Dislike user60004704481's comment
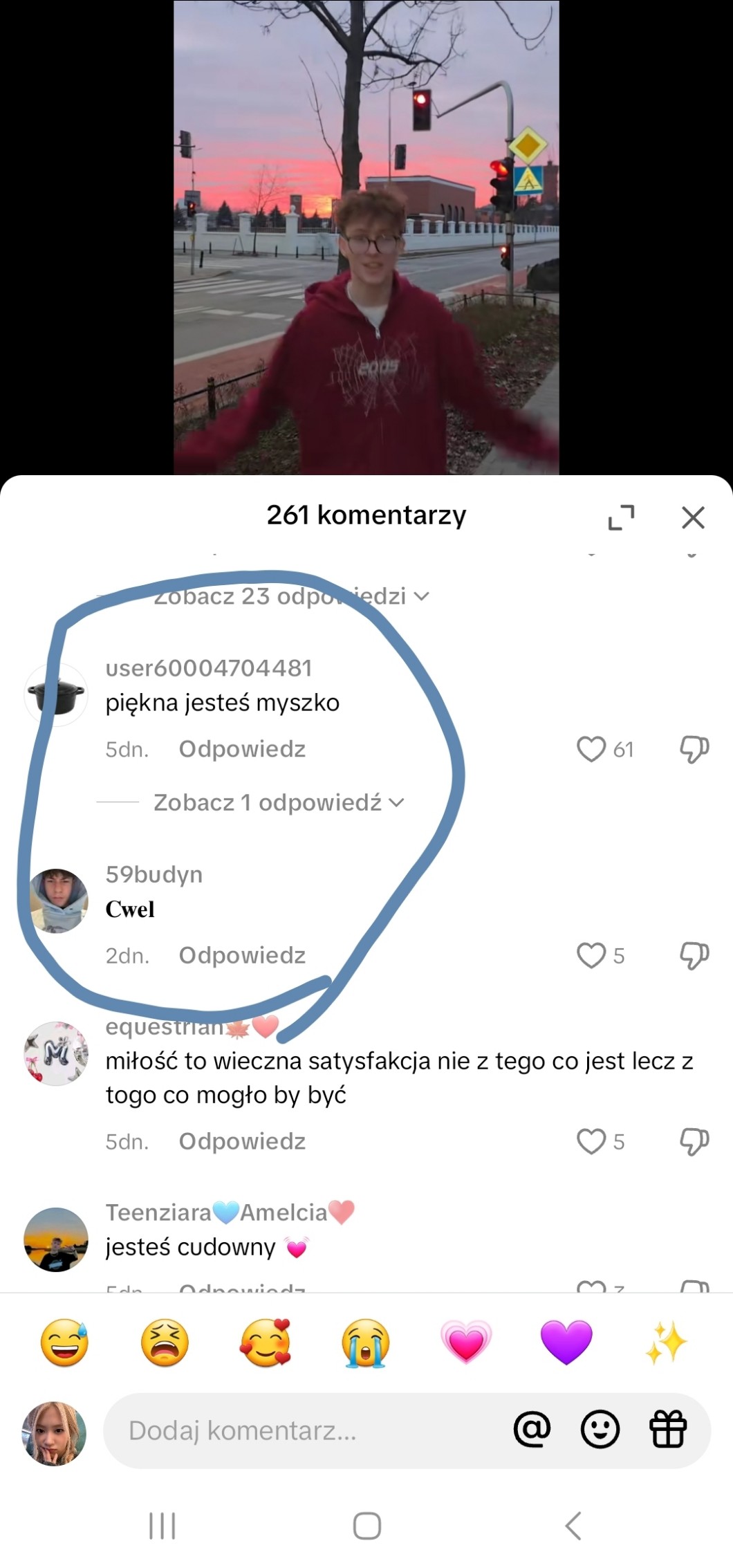This screenshot has height=1568, width=733. click(694, 749)
